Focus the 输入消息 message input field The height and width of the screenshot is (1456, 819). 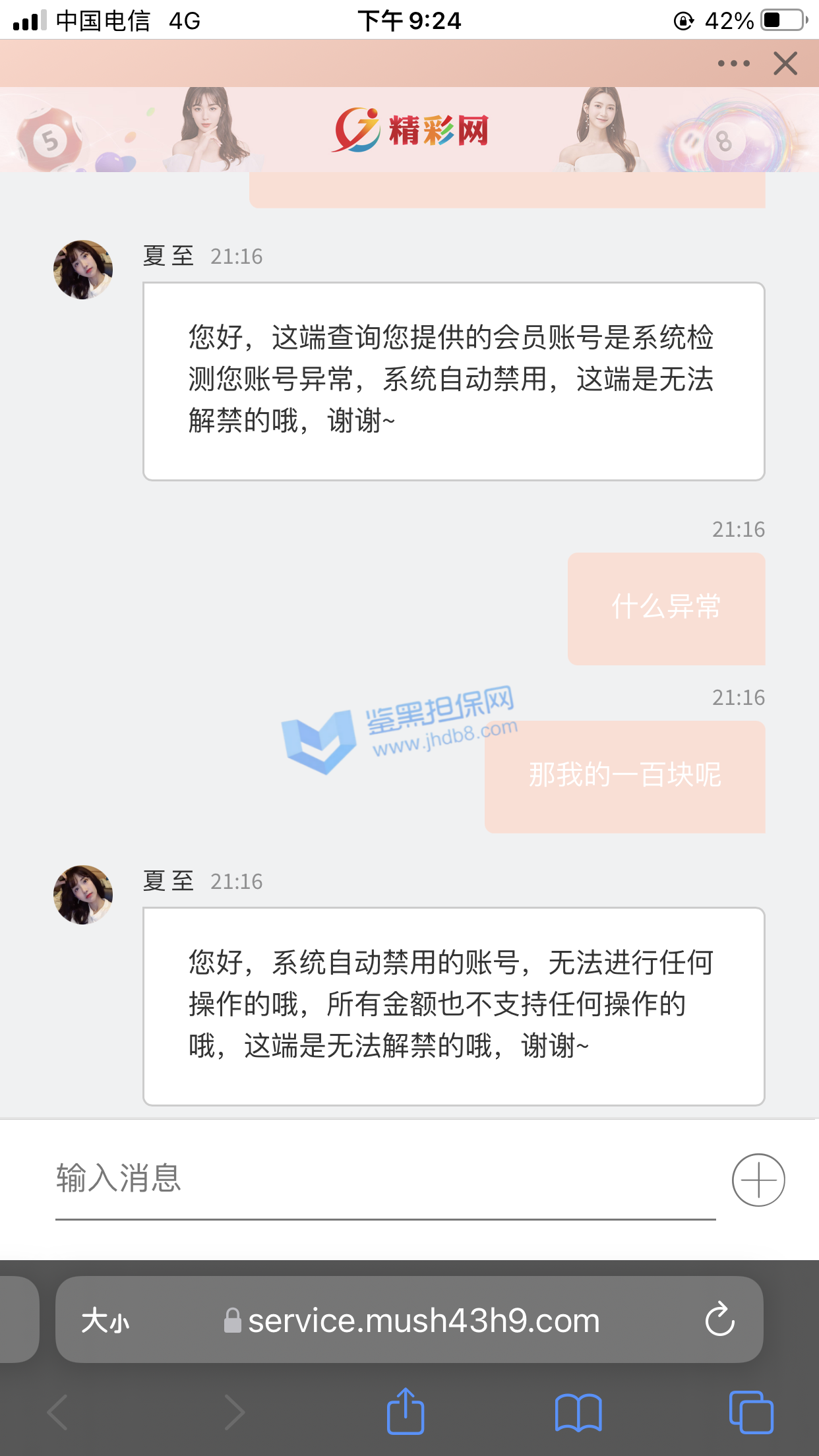pyautogui.click(x=385, y=1179)
